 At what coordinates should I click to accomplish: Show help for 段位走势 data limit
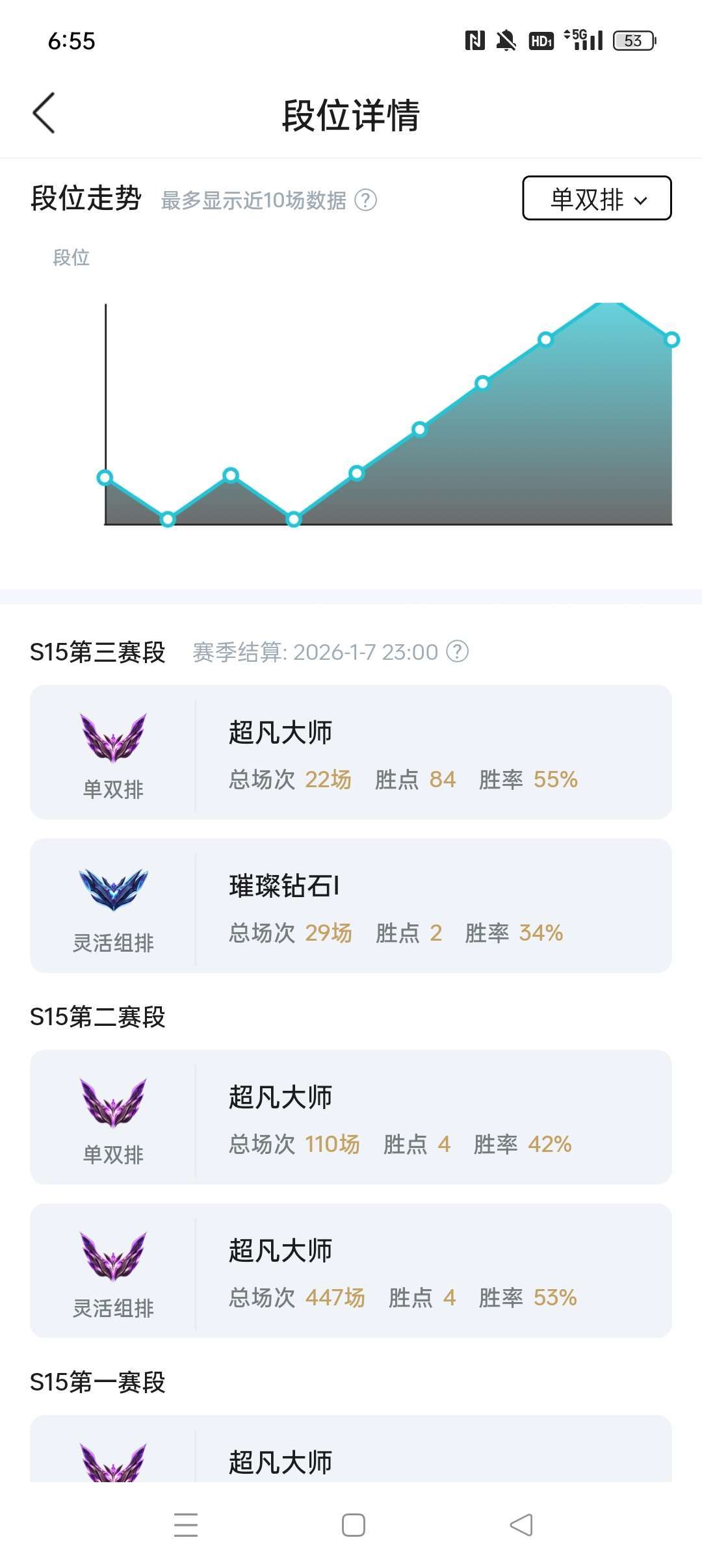[x=366, y=200]
